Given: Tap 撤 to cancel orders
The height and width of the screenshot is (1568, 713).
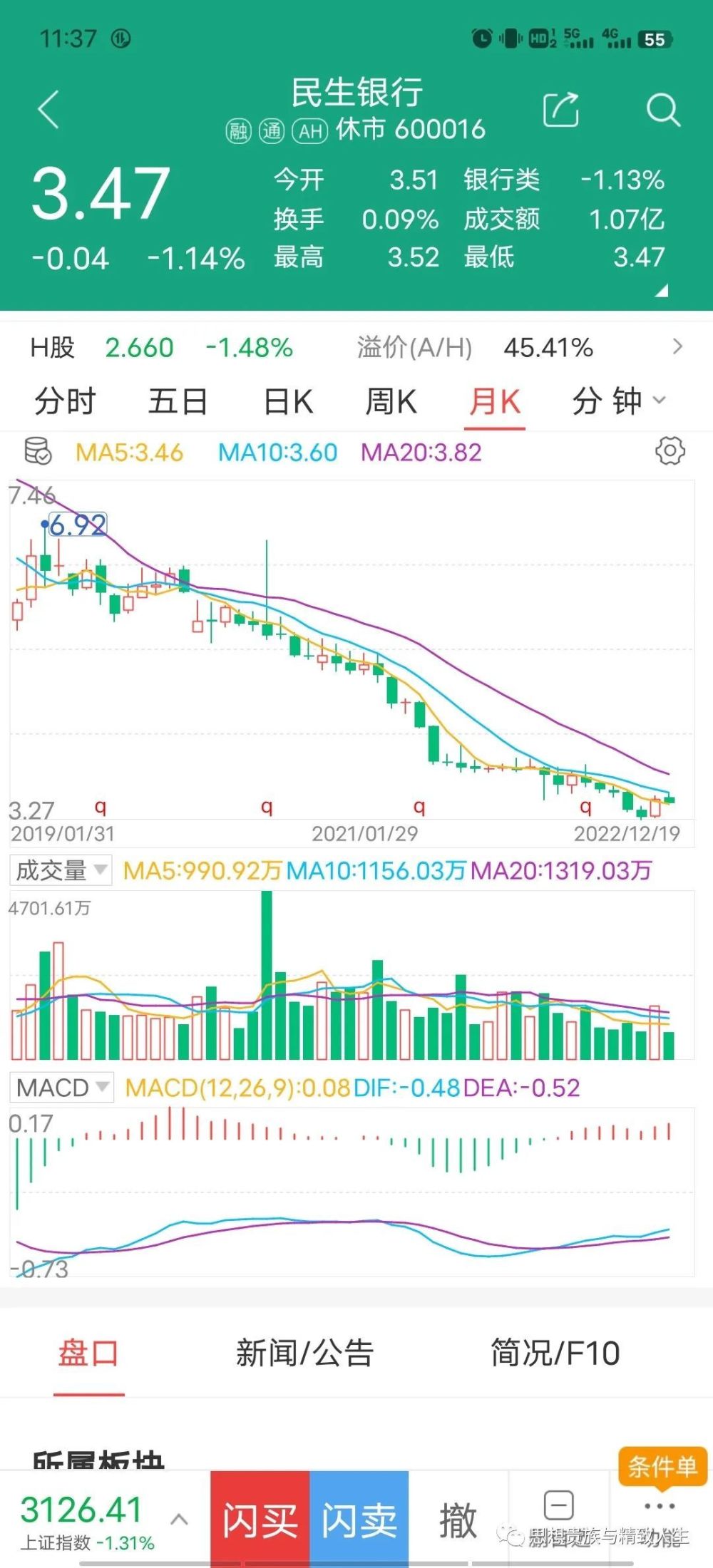Looking at the screenshot, I should coord(457,1520).
